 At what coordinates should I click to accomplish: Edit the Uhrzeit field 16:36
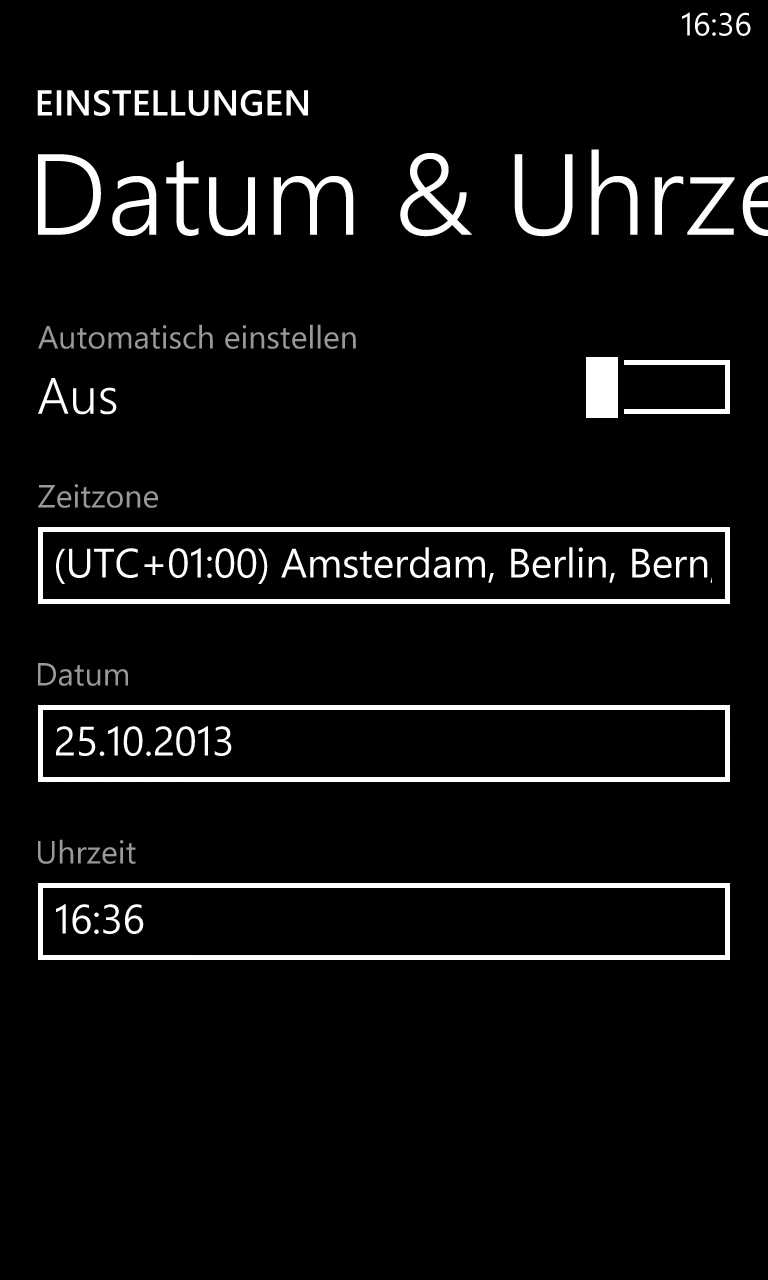(384, 921)
